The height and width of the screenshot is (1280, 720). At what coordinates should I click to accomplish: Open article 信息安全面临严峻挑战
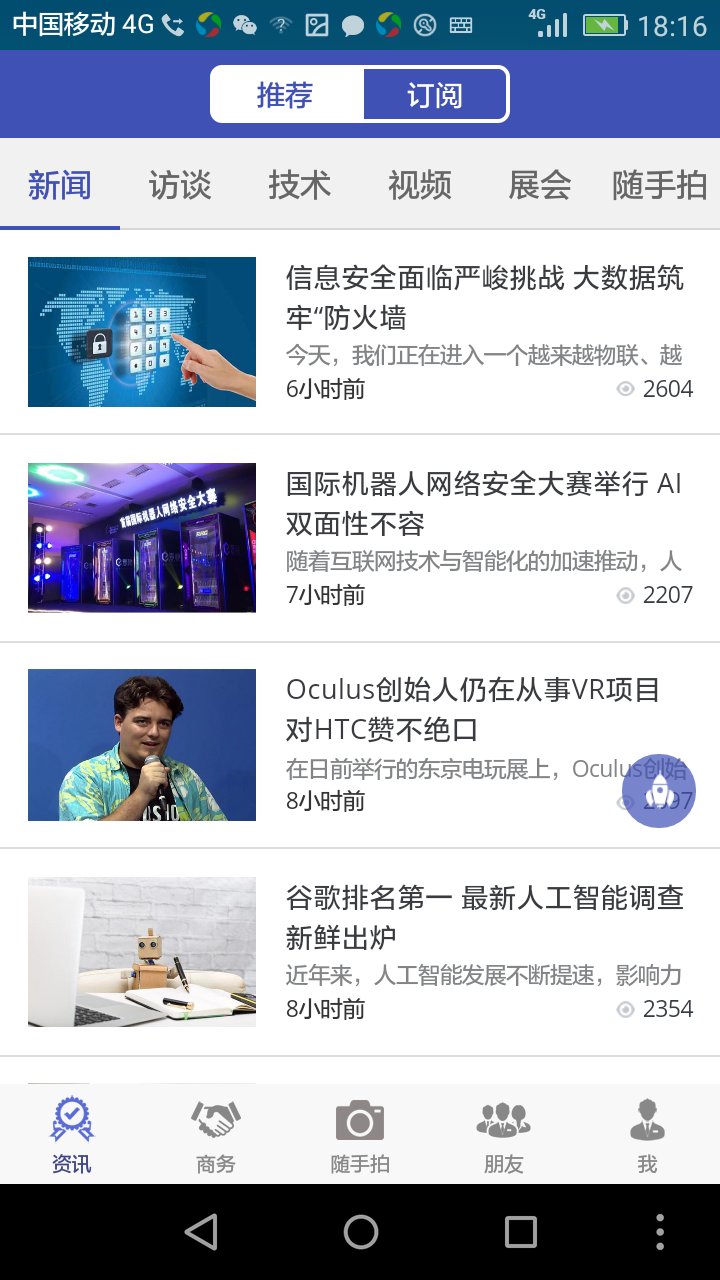484,297
